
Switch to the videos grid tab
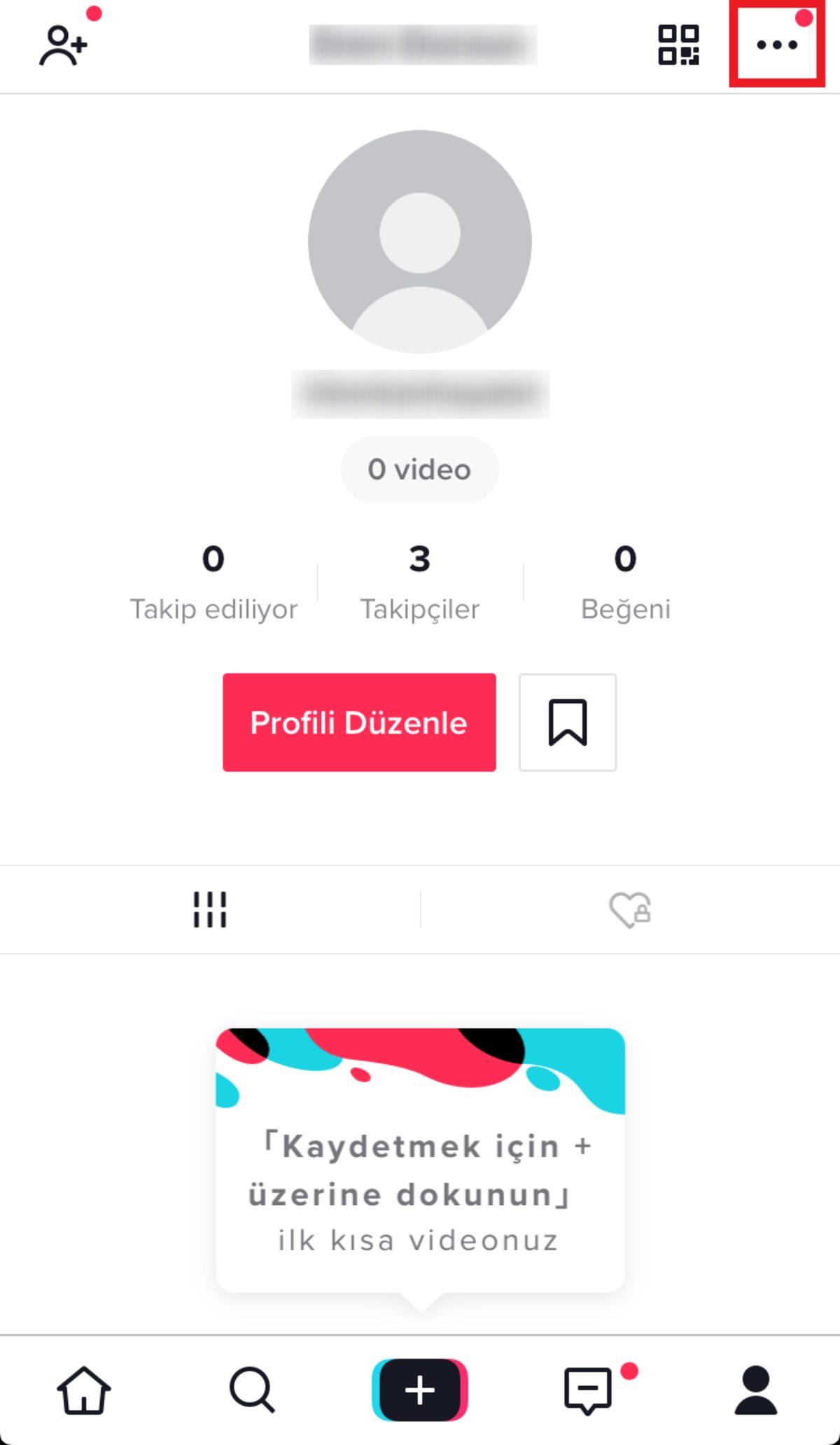pyautogui.click(x=210, y=909)
